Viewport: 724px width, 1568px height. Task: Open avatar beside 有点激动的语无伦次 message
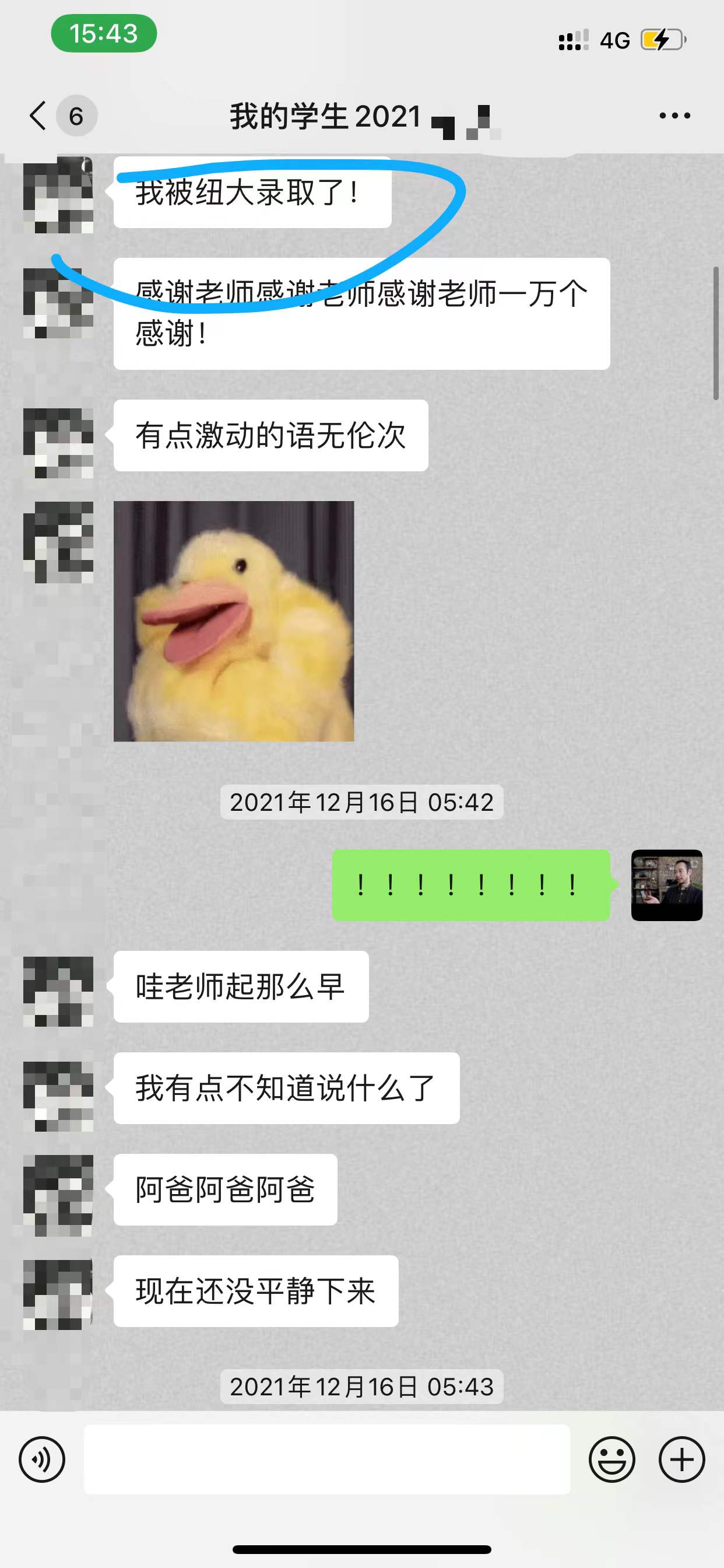[x=58, y=443]
